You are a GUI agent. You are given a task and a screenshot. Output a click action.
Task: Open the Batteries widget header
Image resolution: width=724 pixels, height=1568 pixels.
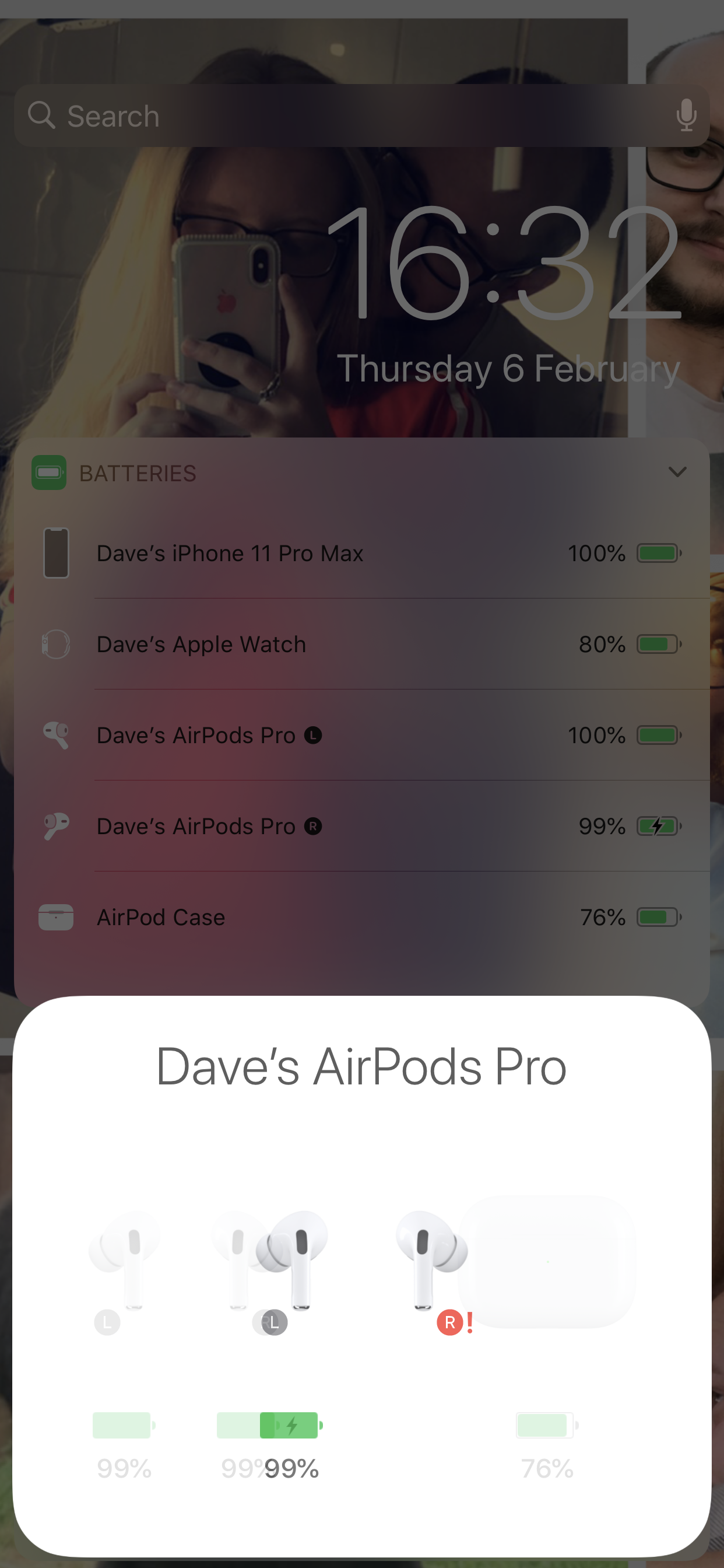point(138,473)
